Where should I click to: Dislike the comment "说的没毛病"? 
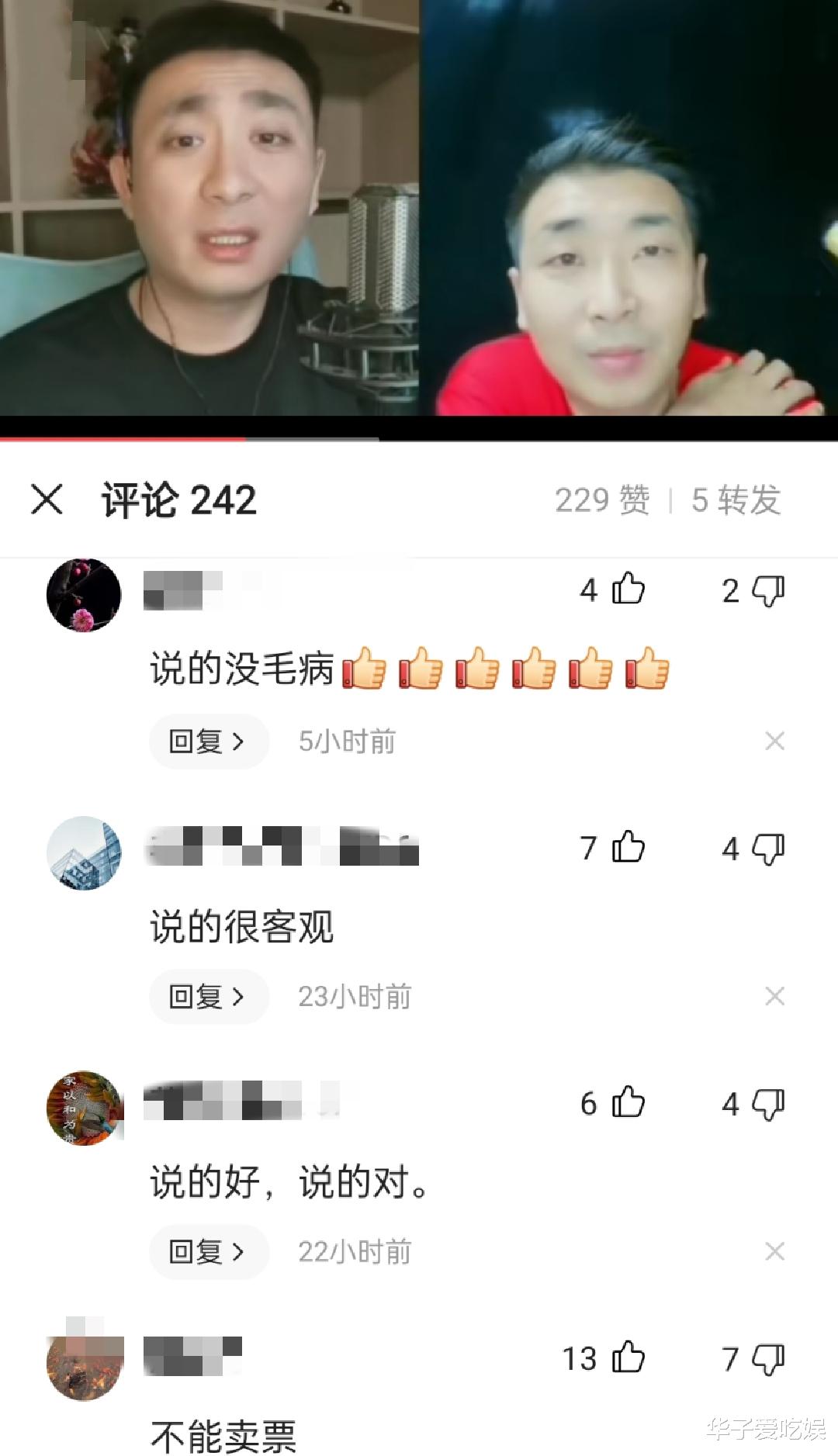tap(768, 591)
